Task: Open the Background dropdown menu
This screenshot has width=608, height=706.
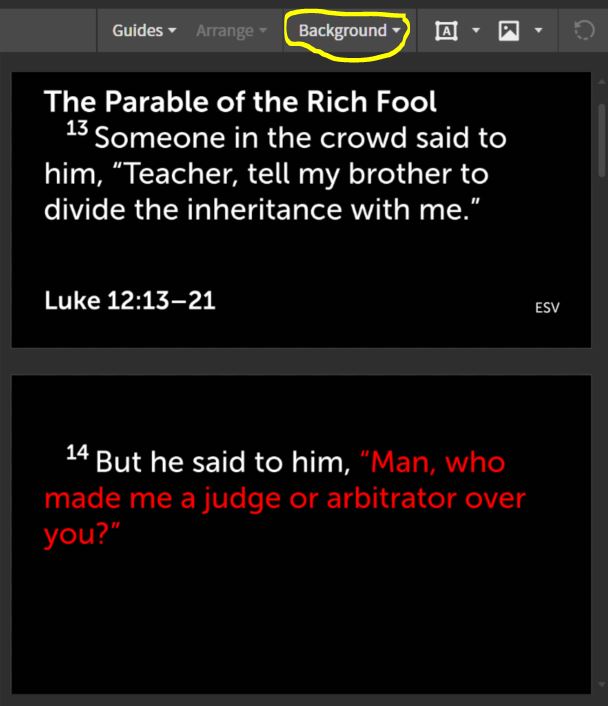Action: click(349, 31)
